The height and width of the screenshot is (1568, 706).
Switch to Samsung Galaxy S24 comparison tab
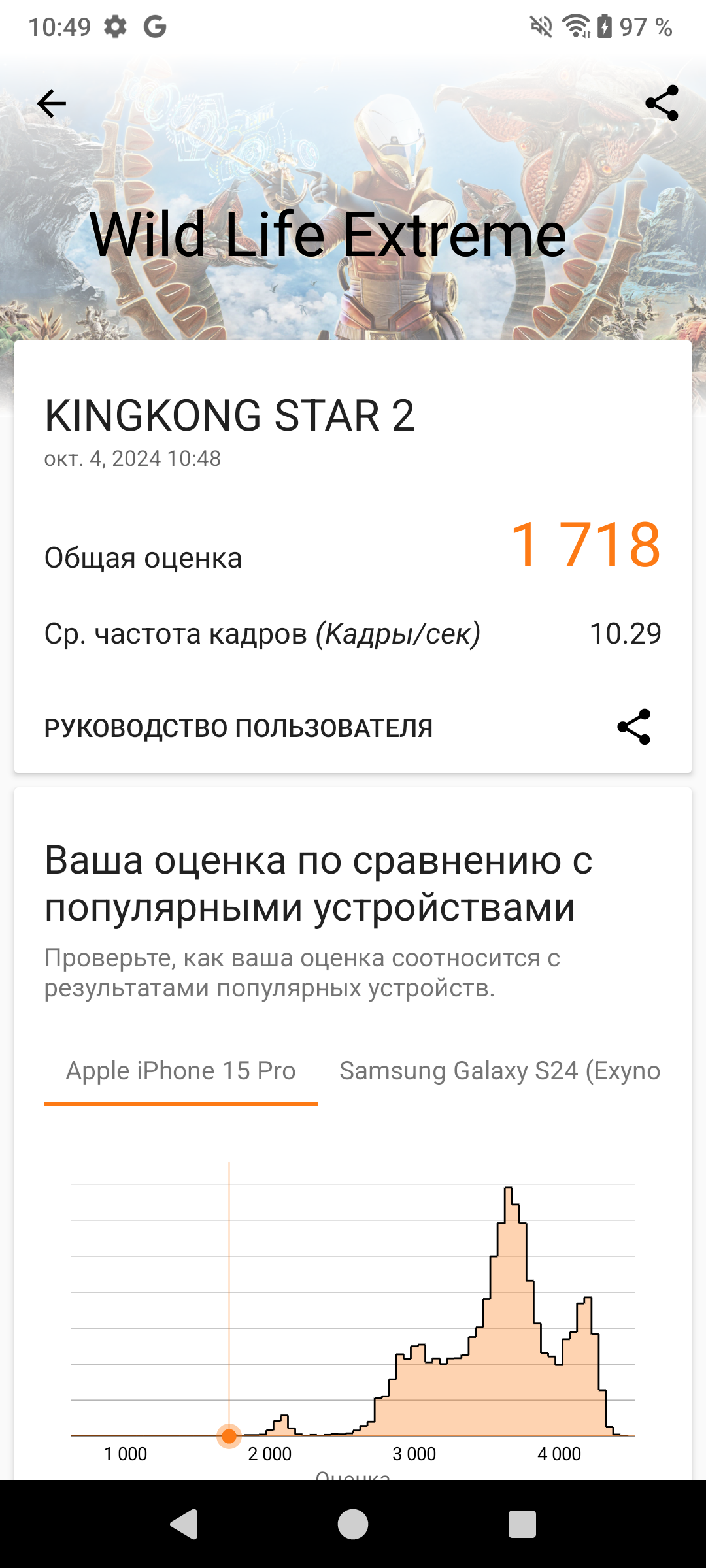pyautogui.click(x=499, y=1071)
